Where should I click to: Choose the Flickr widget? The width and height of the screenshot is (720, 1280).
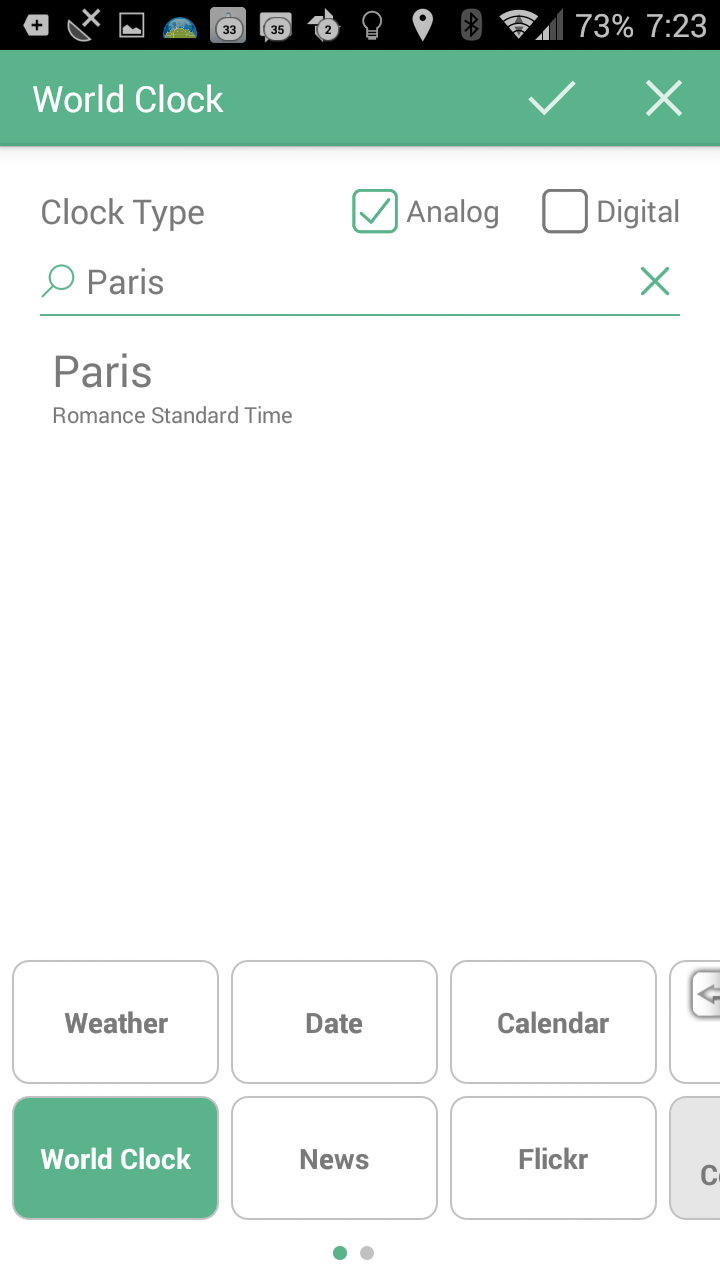click(x=553, y=1158)
